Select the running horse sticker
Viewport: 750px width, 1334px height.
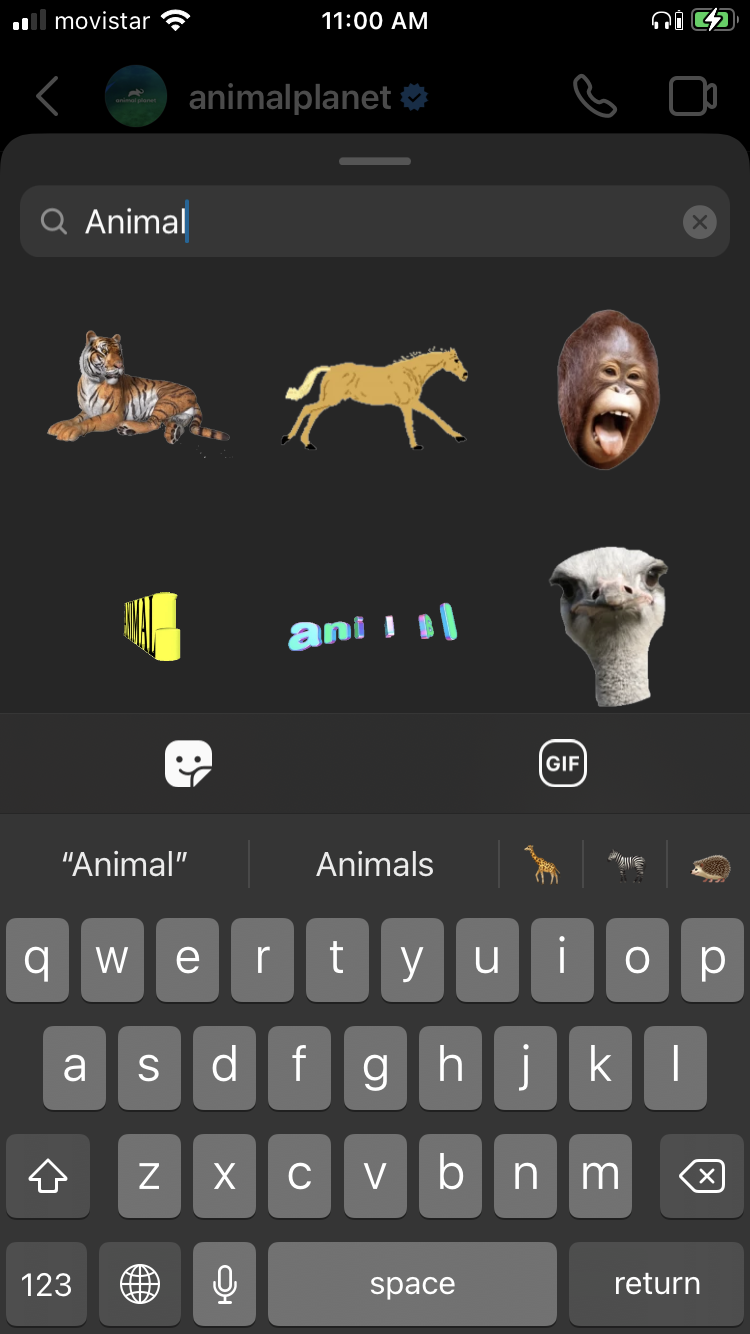pyautogui.click(x=375, y=397)
